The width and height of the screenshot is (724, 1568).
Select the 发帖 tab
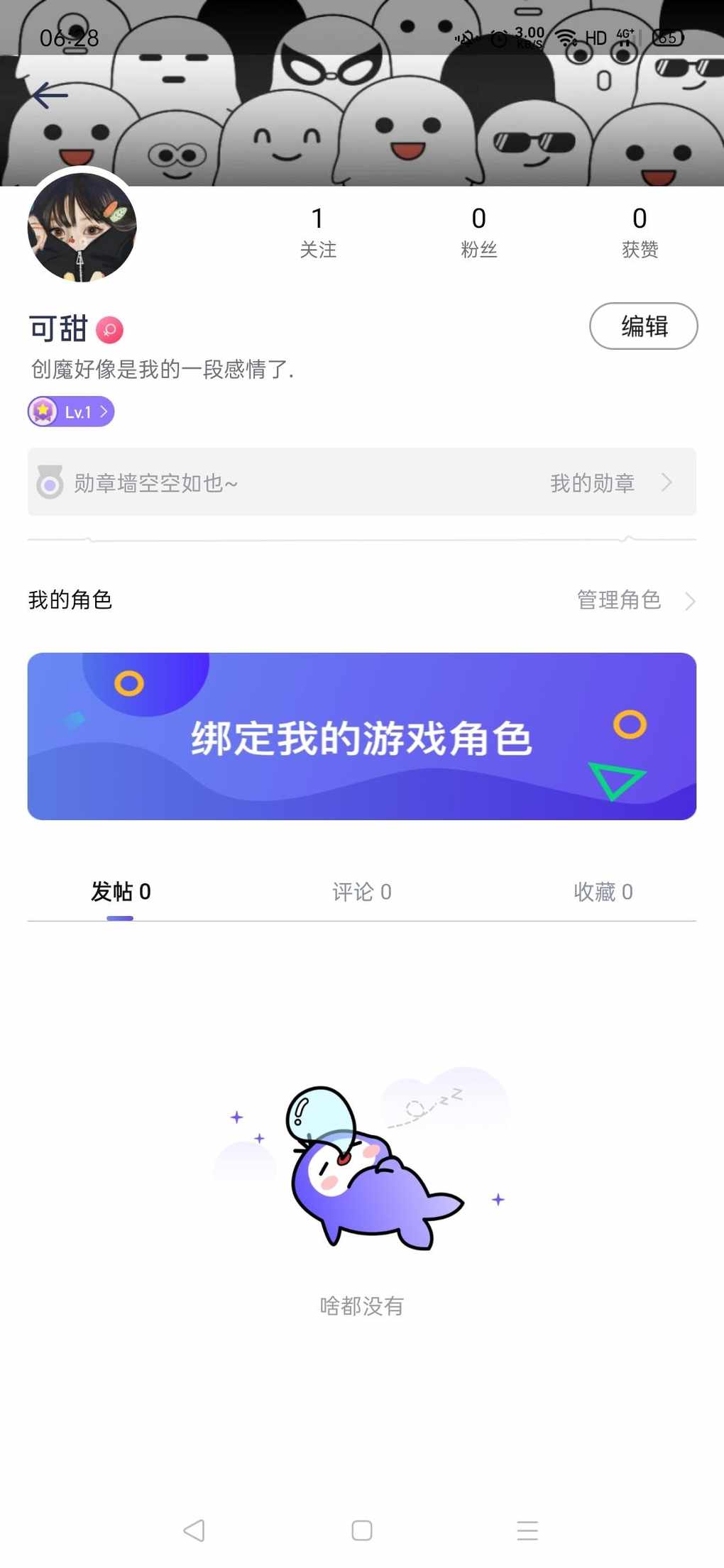click(121, 892)
